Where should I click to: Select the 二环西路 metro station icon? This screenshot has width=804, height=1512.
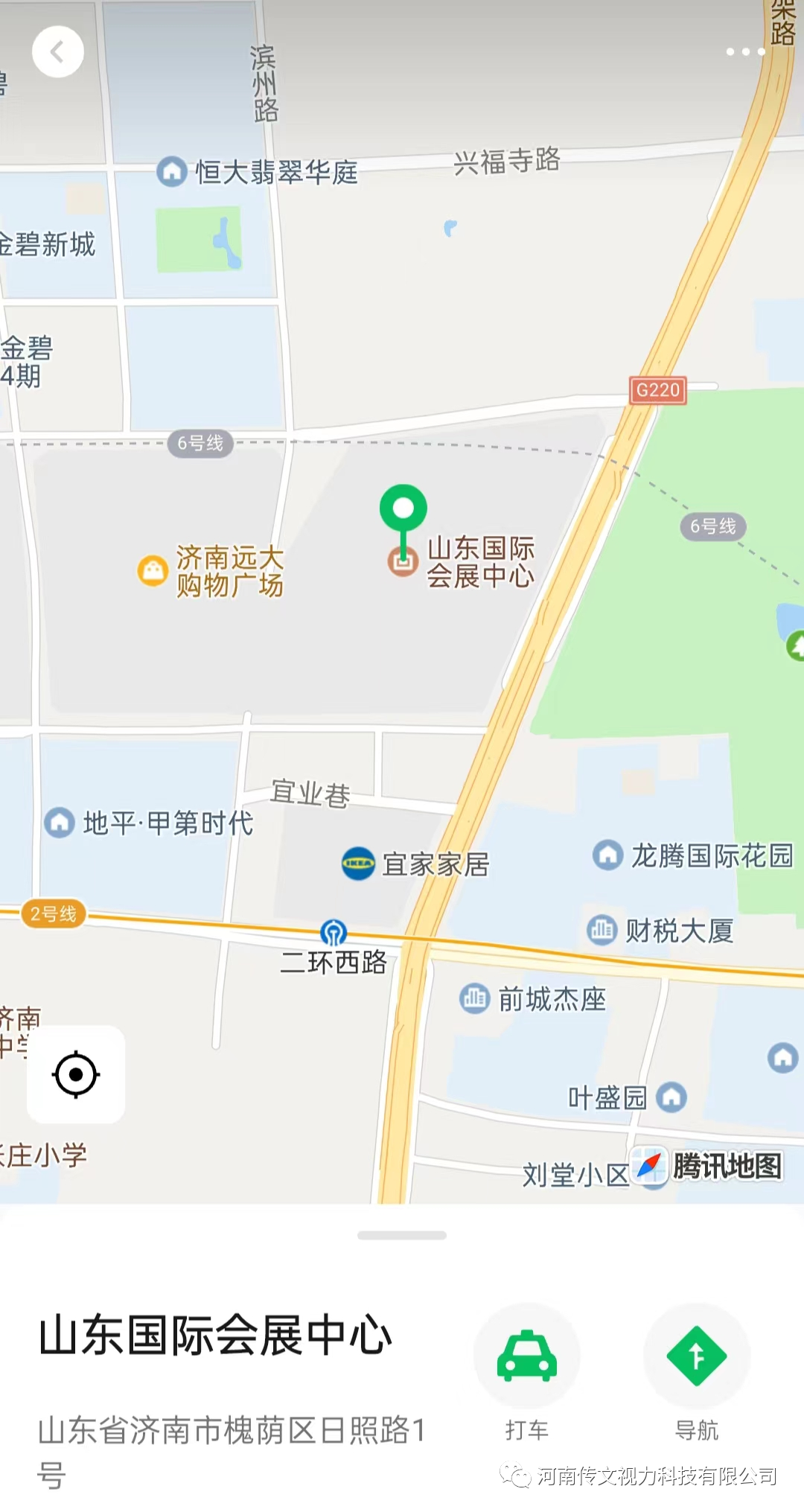click(334, 932)
